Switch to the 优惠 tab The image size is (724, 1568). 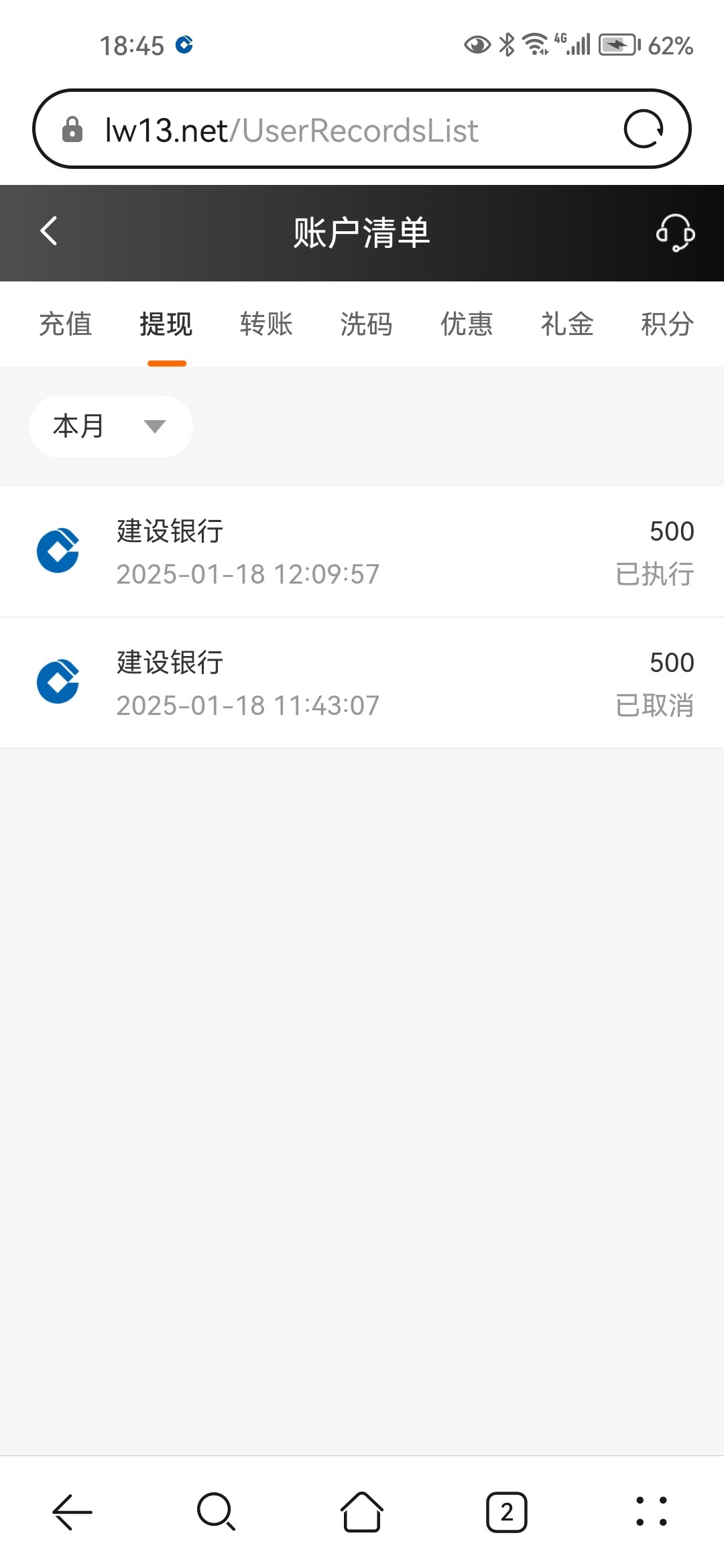[467, 324]
